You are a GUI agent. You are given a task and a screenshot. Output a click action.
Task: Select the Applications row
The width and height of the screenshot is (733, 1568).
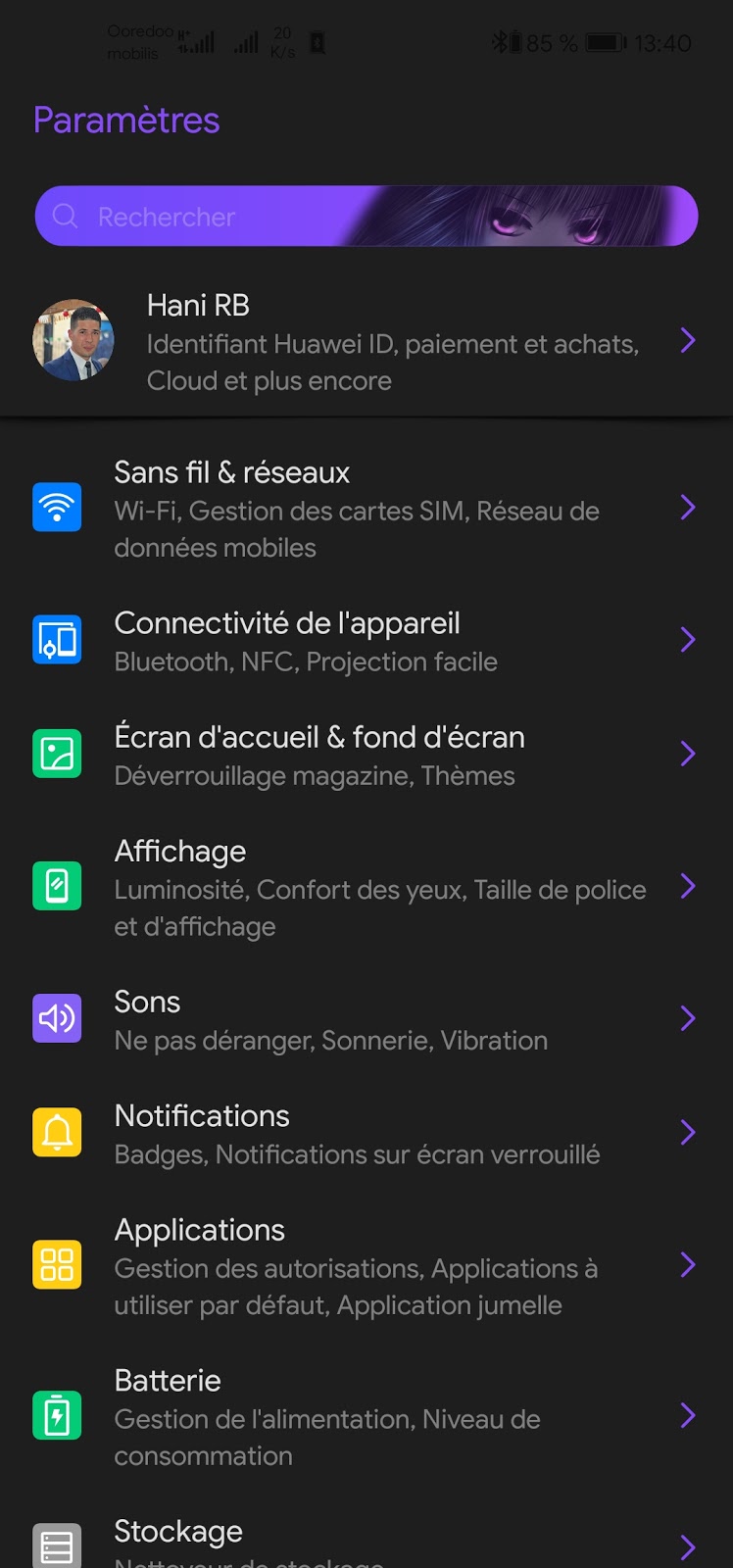click(x=366, y=1265)
